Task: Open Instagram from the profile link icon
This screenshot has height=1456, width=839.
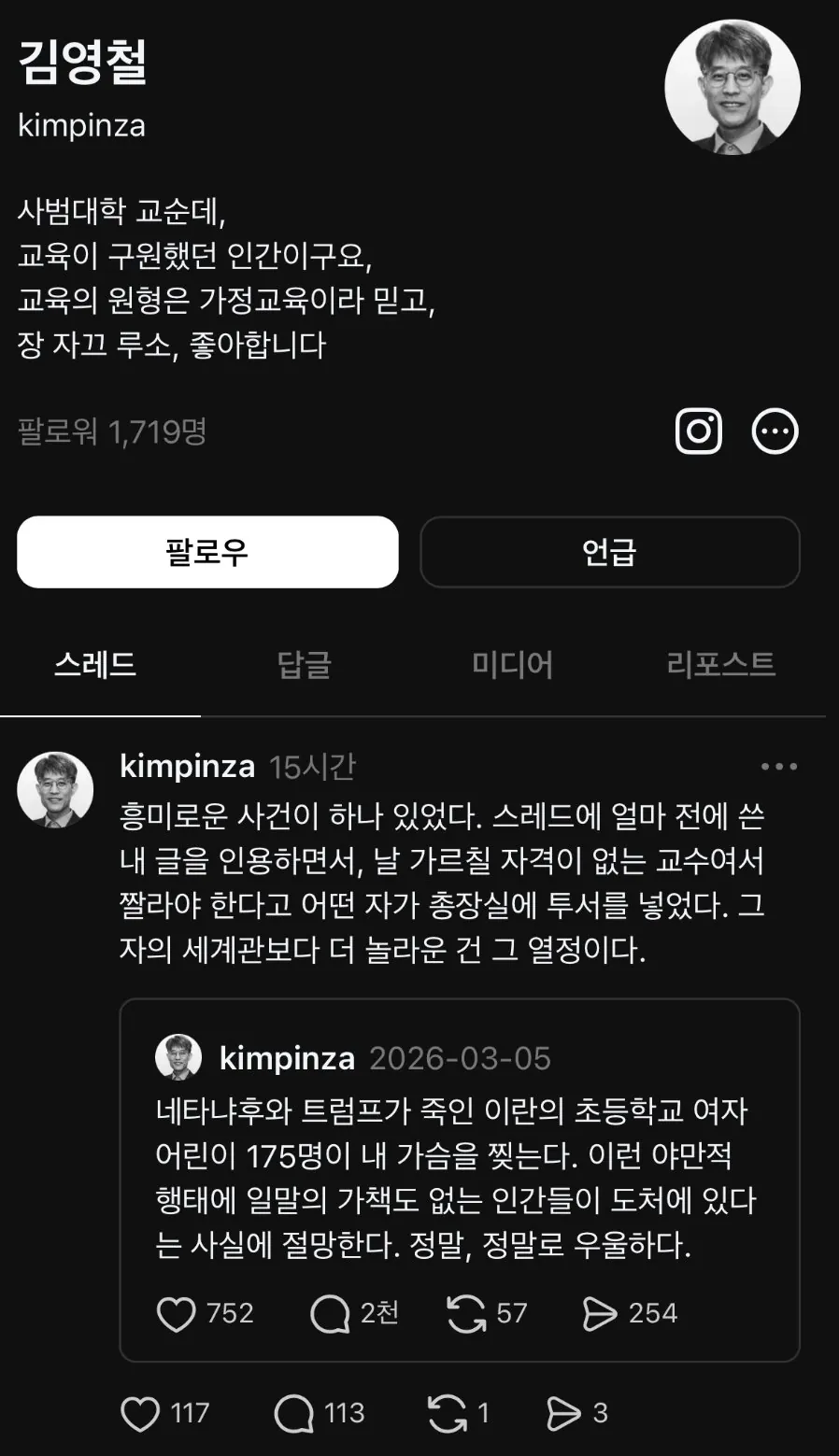Action: point(699,431)
